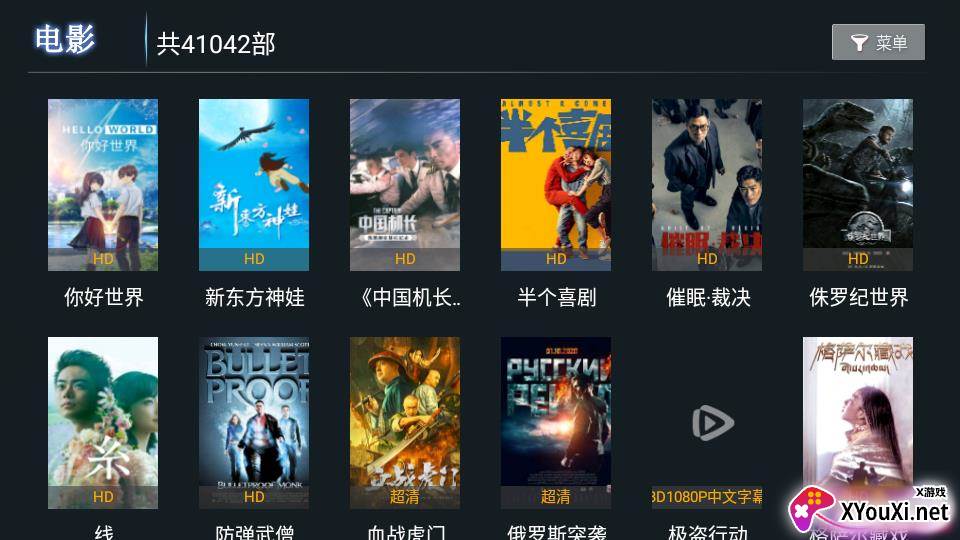
Task: Open 《中国机长》 movie details
Action: pos(405,185)
